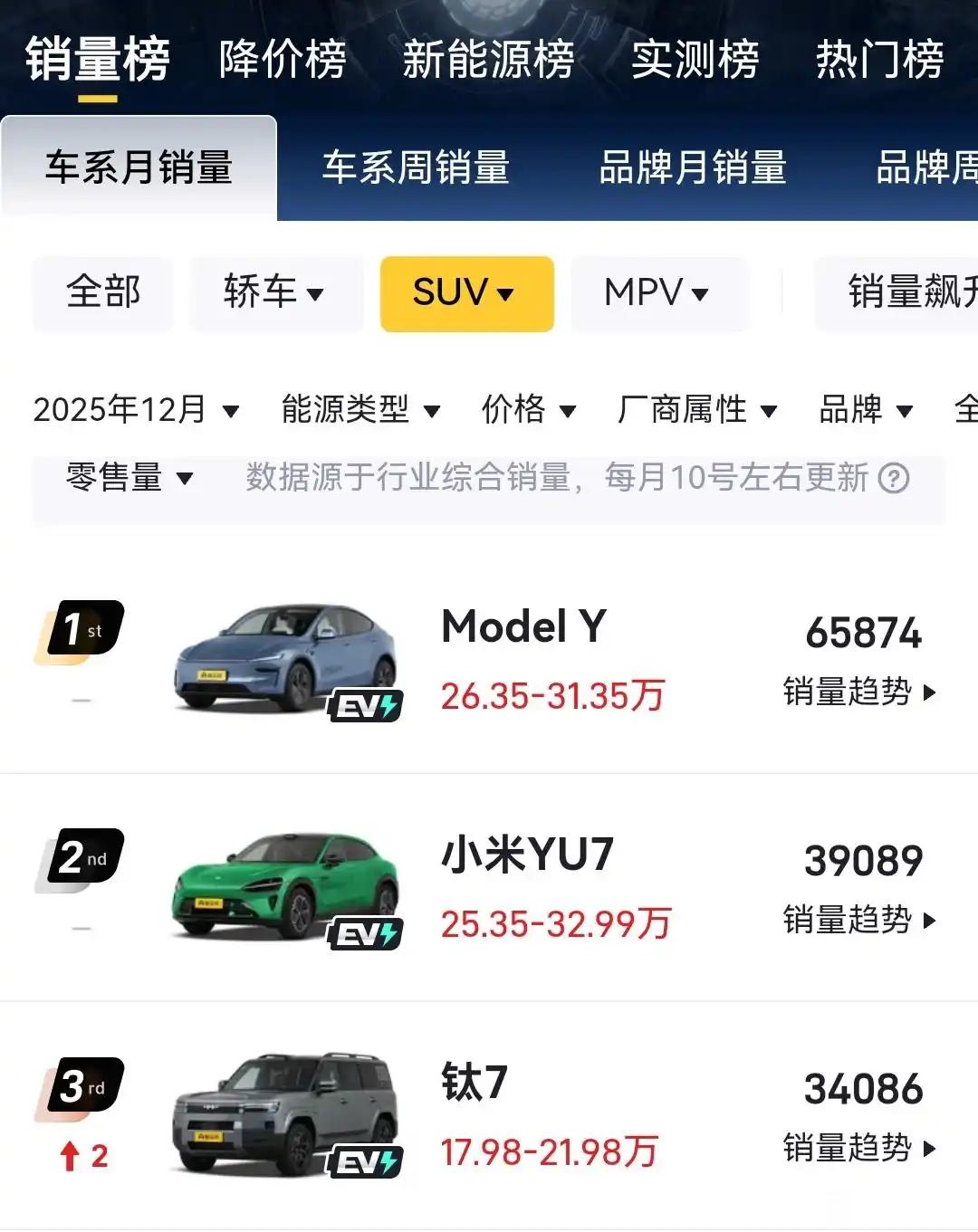978x1232 pixels.
Task: Open the 能源类型 filter dropdown
Action: pyautogui.click(x=361, y=409)
